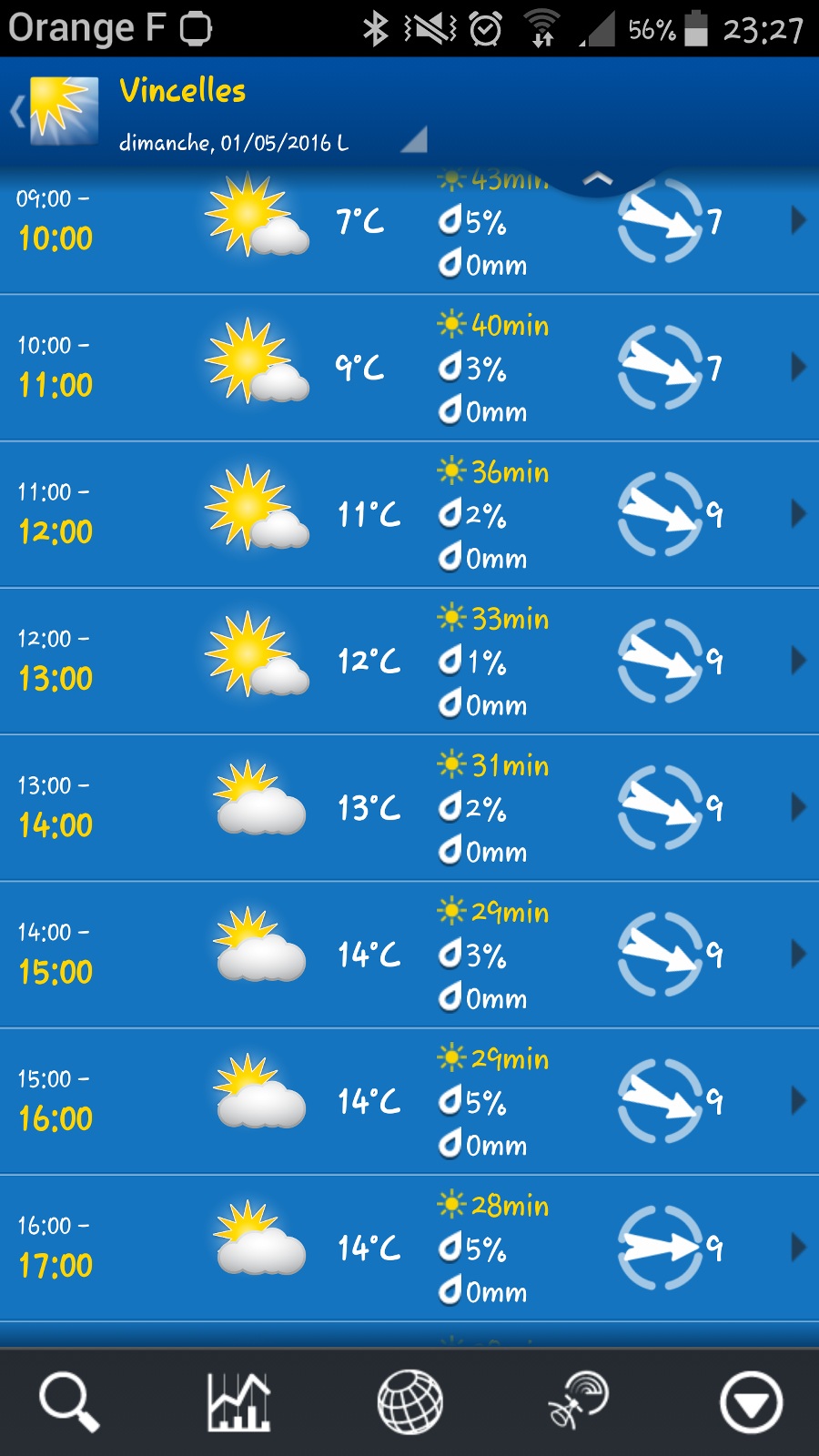Open forecast details for 13:00 – 14:00
Screen dimensions: 819x1456
(x=797, y=807)
